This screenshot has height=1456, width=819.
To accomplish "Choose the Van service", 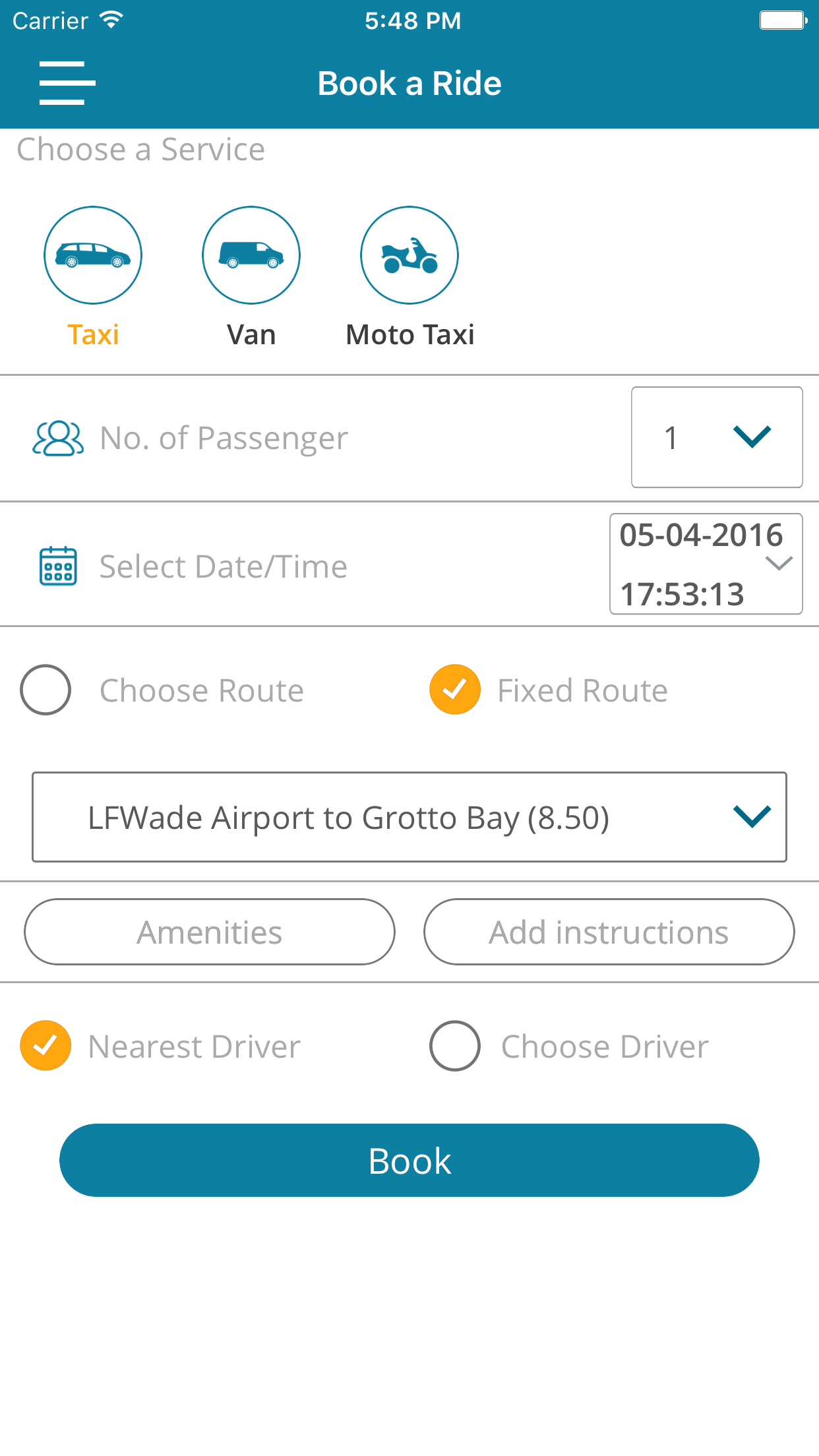I will click(x=251, y=256).
